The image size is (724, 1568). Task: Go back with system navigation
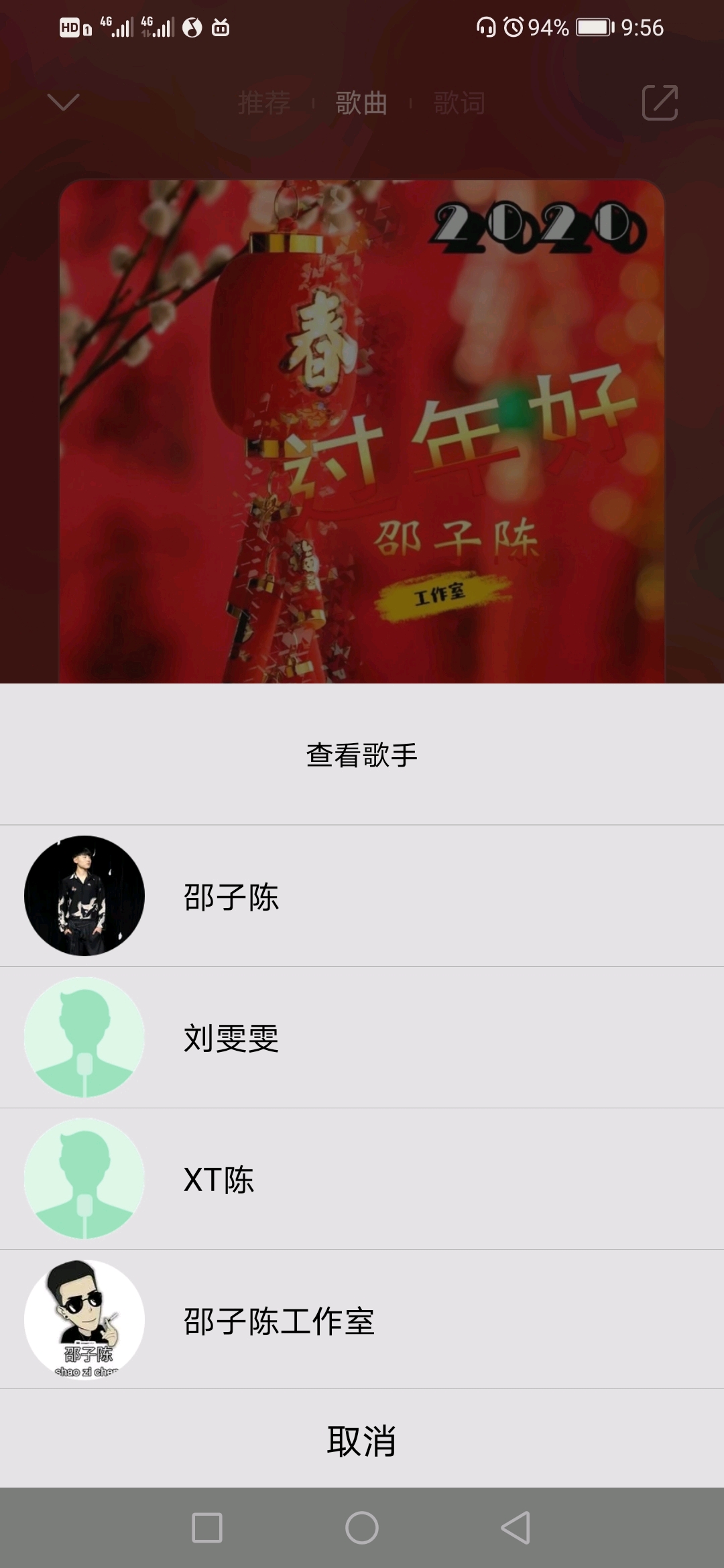click(516, 1528)
